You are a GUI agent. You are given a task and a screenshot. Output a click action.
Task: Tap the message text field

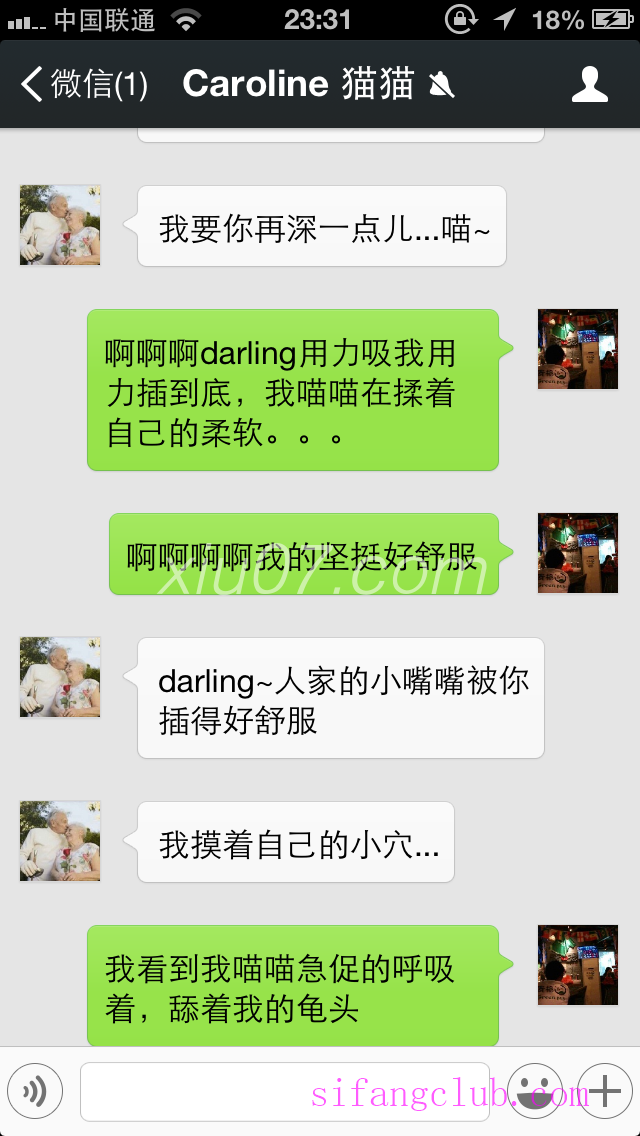[284, 1091]
